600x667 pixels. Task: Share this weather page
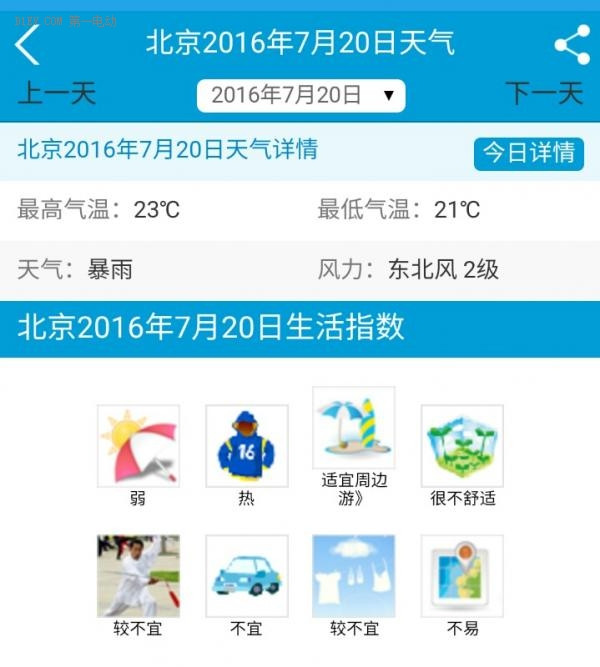(x=571, y=45)
